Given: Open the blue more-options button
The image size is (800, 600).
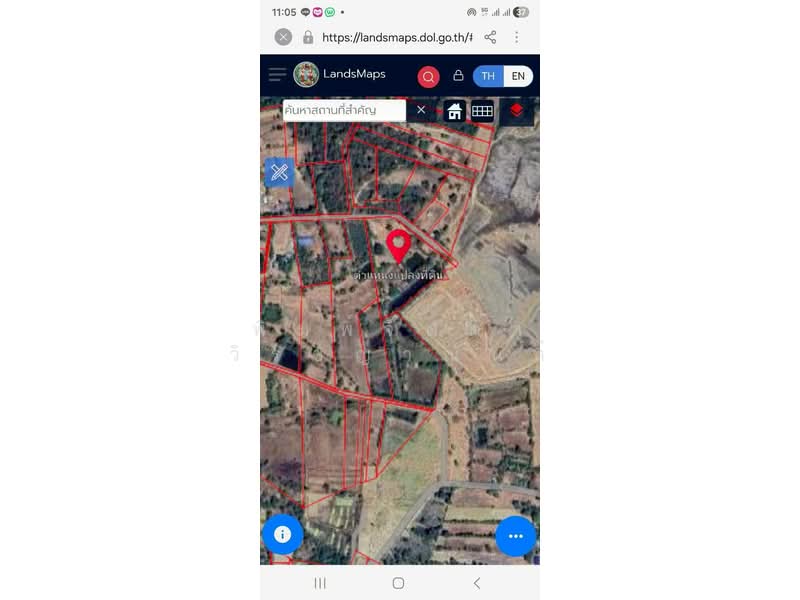Looking at the screenshot, I should tap(516, 536).
